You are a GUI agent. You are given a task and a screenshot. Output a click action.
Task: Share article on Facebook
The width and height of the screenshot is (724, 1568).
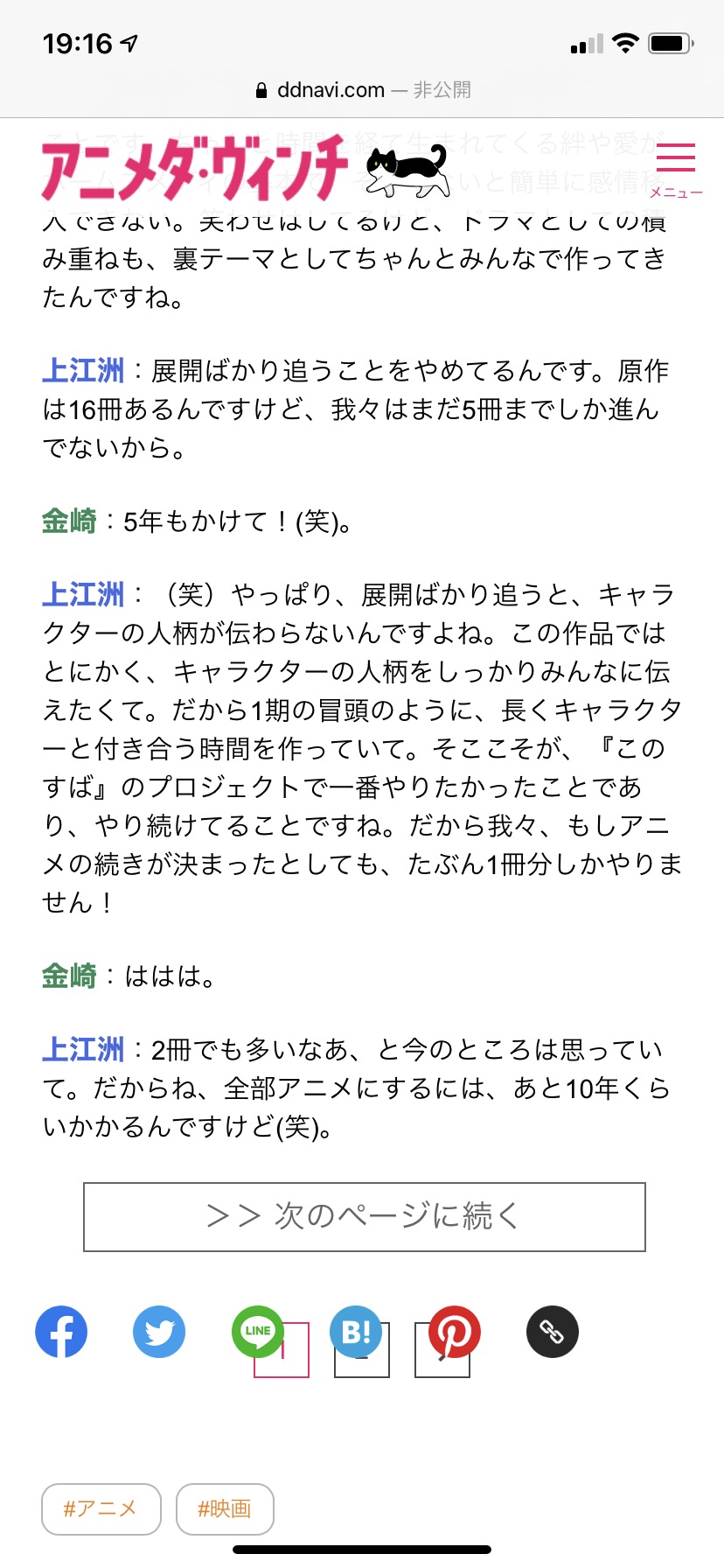(61, 1332)
